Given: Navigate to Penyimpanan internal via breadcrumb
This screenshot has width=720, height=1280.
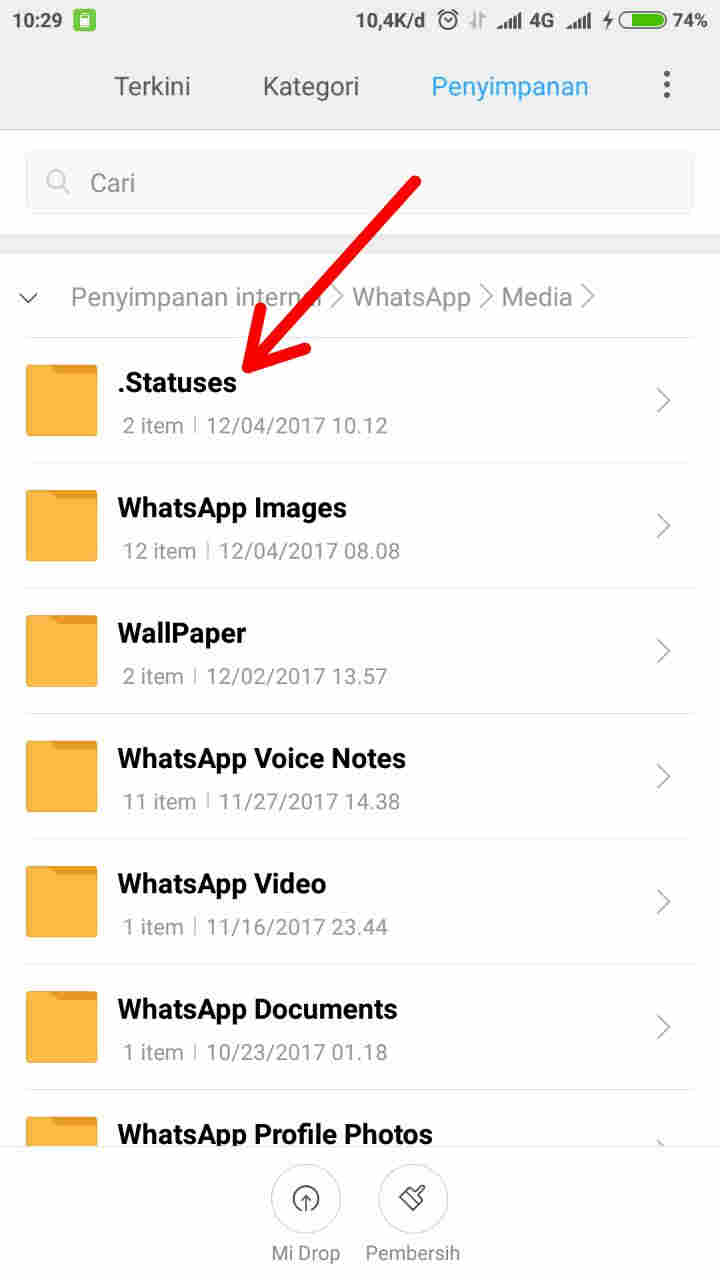Looking at the screenshot, I should coord(195,297).
